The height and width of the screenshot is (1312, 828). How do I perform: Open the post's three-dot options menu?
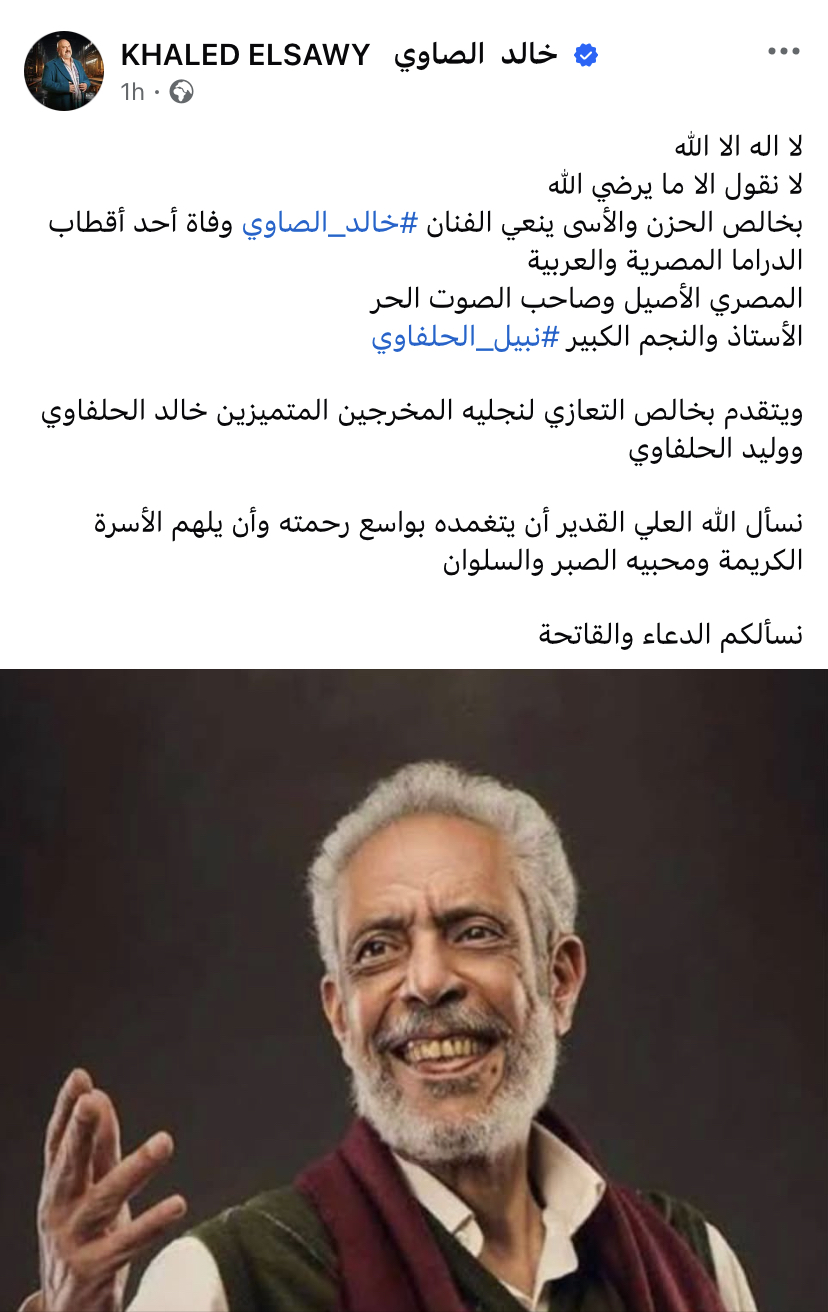point(784,52)
